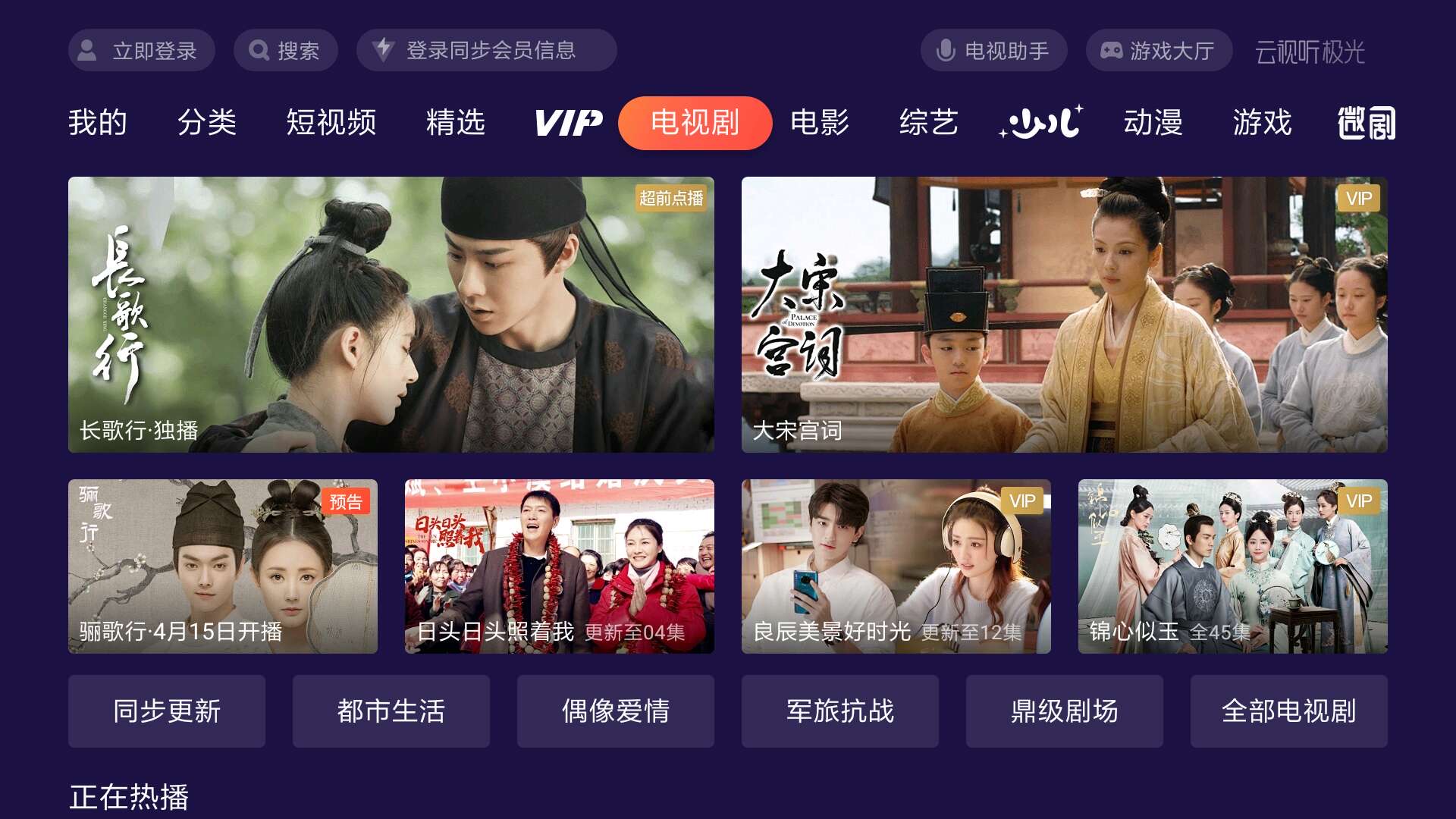The image size is (1456, 819).
Task: Switch to the VIP tab
Action: click(568, 123)
